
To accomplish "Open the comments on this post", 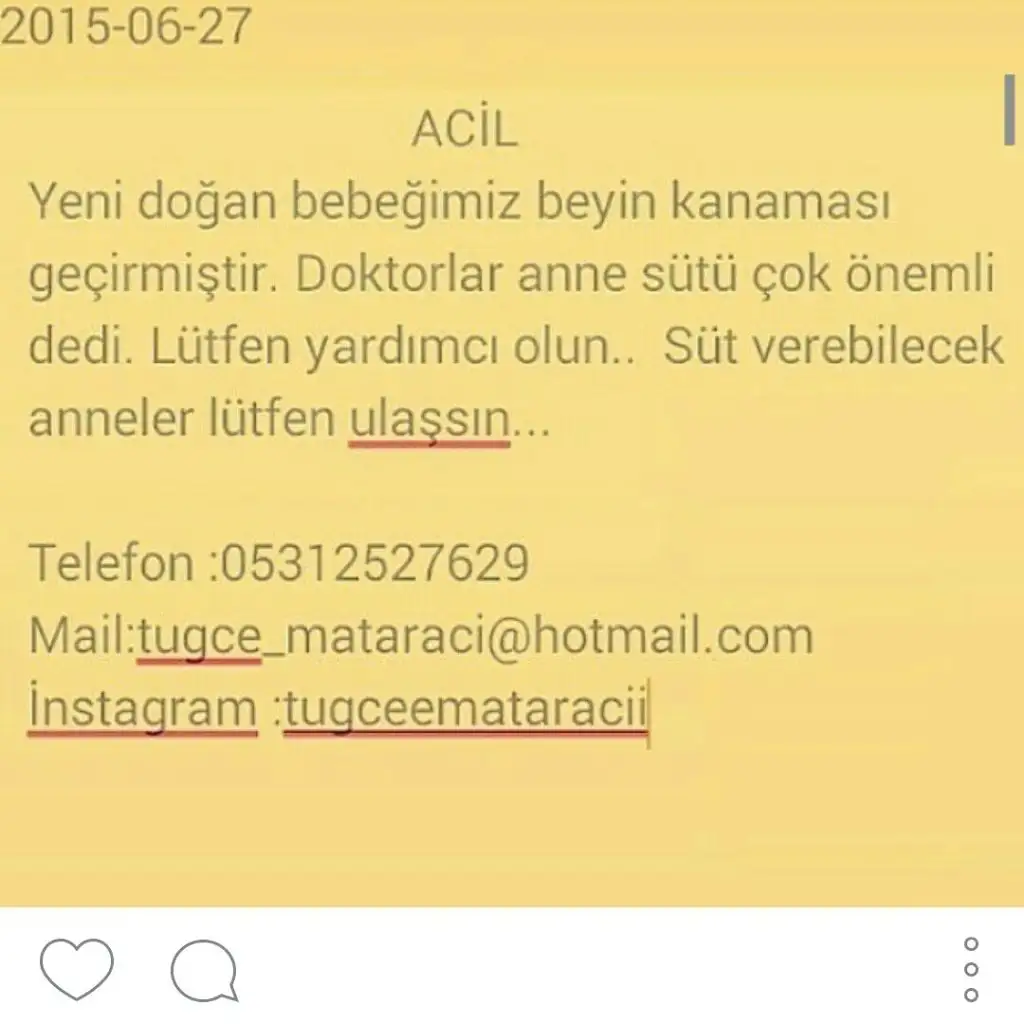I will (204, 969).
